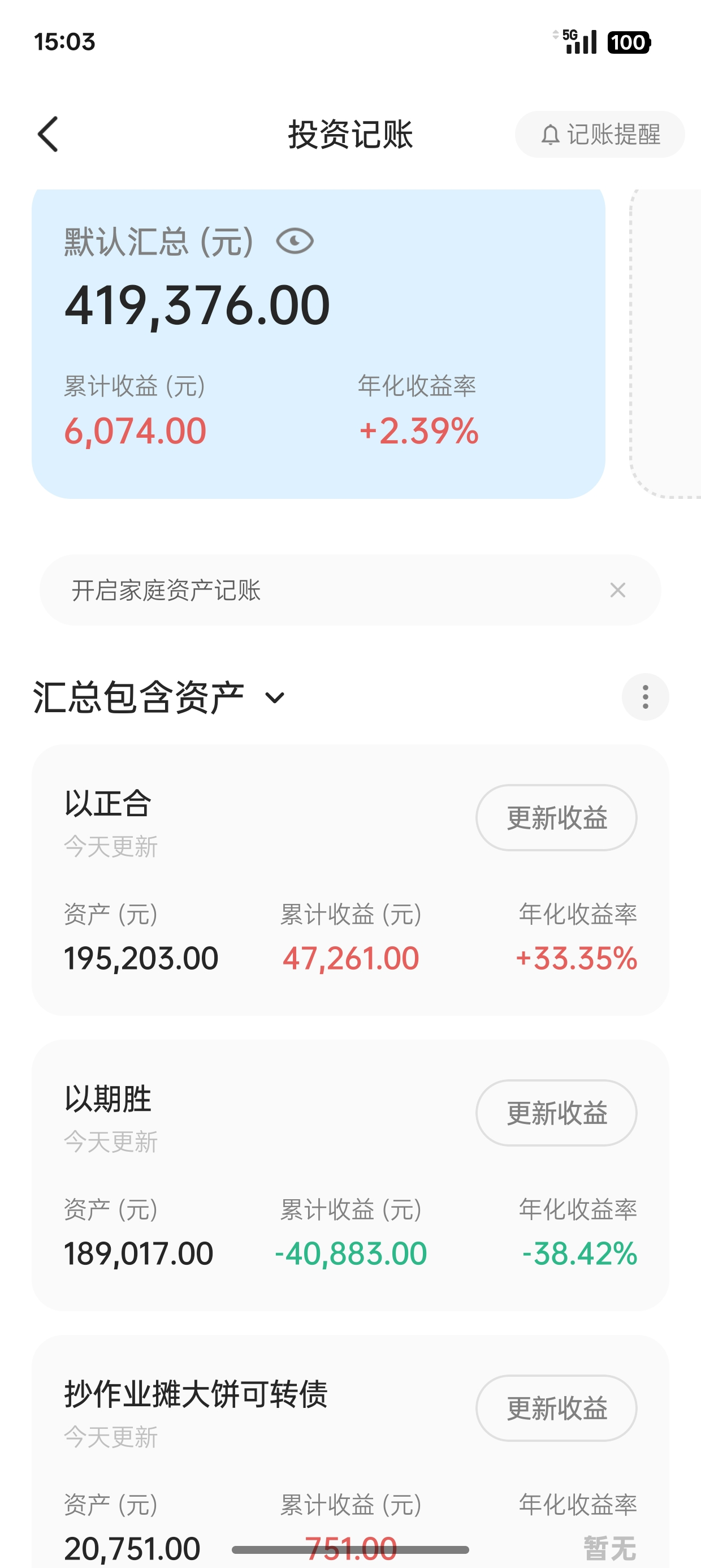
Task: Open 记账提醒 reminder settings
Action: click(599, 135)
